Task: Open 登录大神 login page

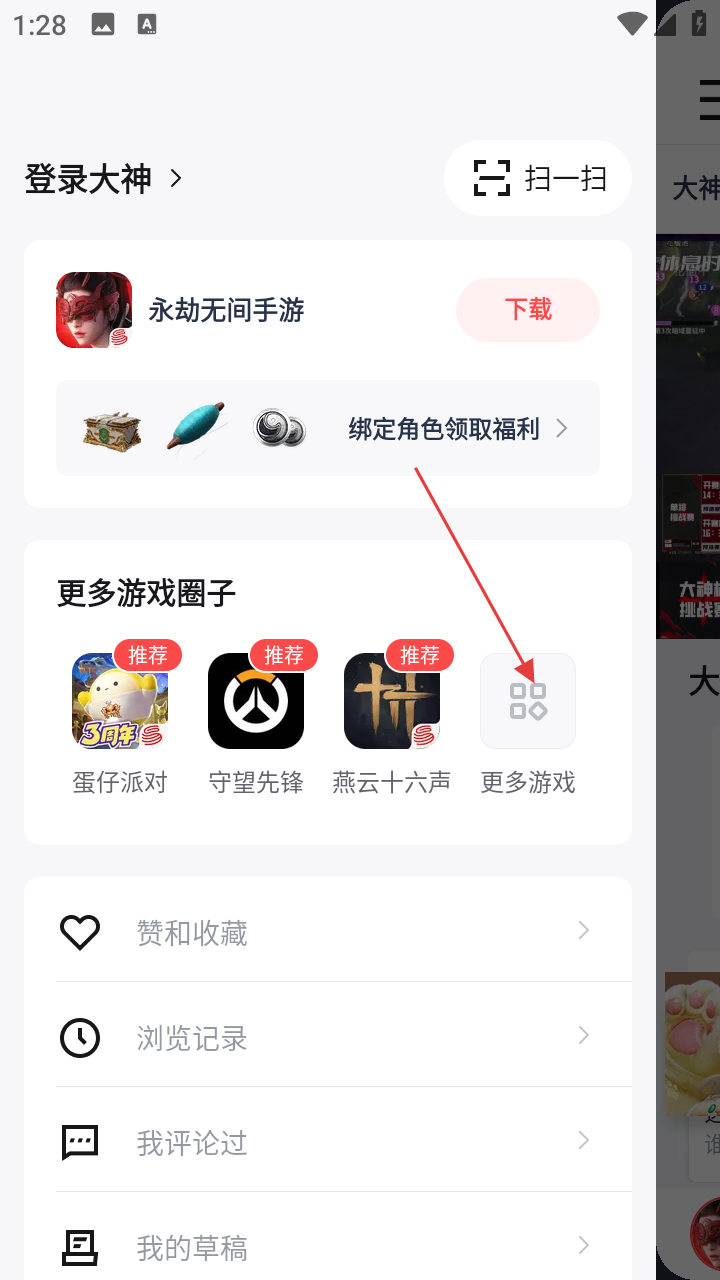Action: (x=103, y=179)
